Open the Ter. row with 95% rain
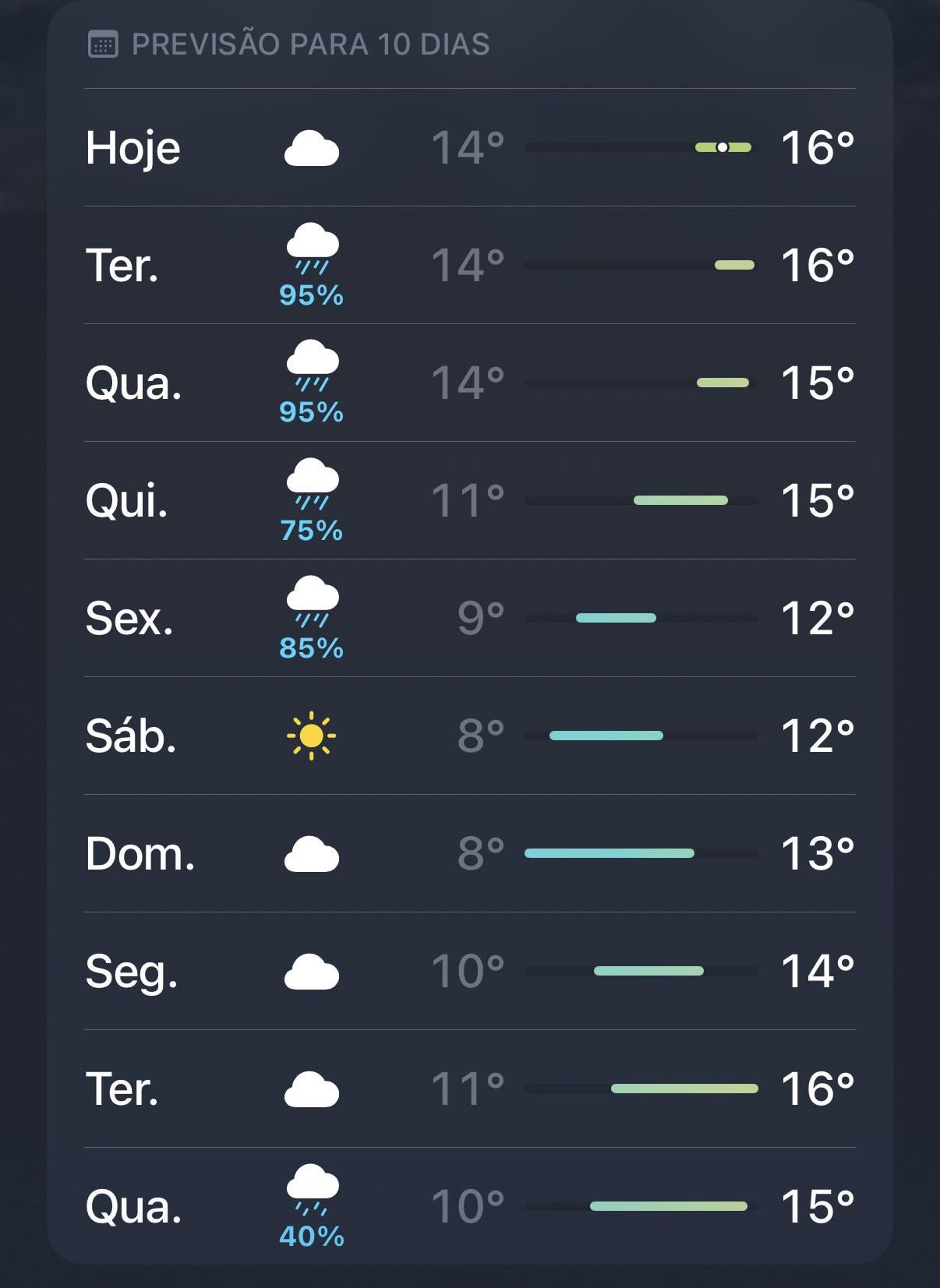 (x=469, y=266)
